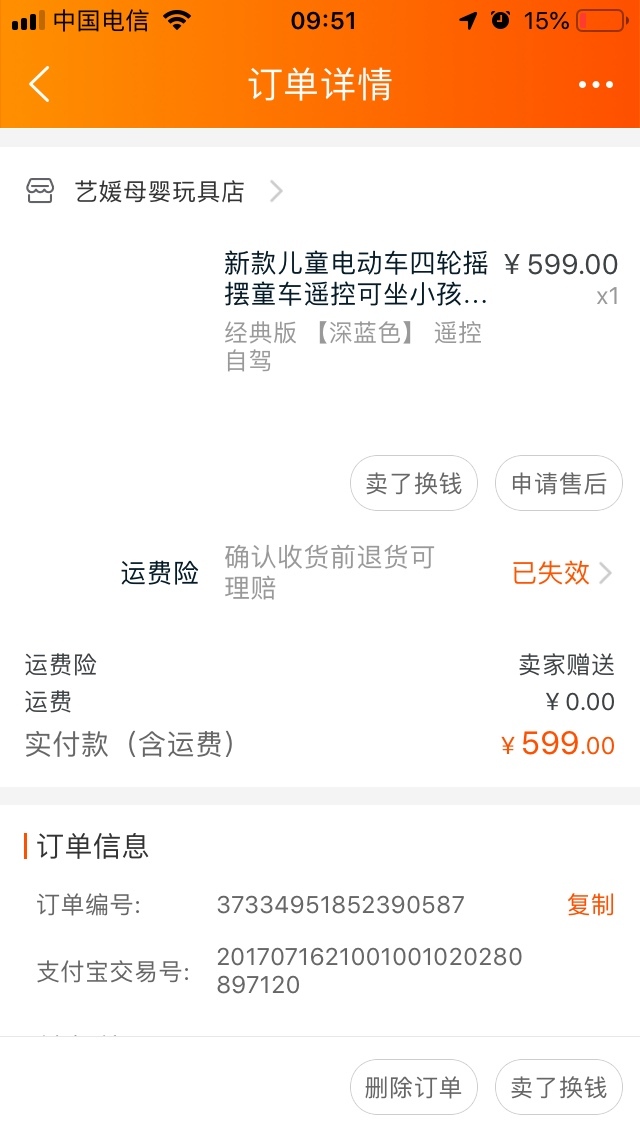This screenshot has height=1136, width=640.
Task: Copy the order number with 复制
Action: [x=590, y=905]
